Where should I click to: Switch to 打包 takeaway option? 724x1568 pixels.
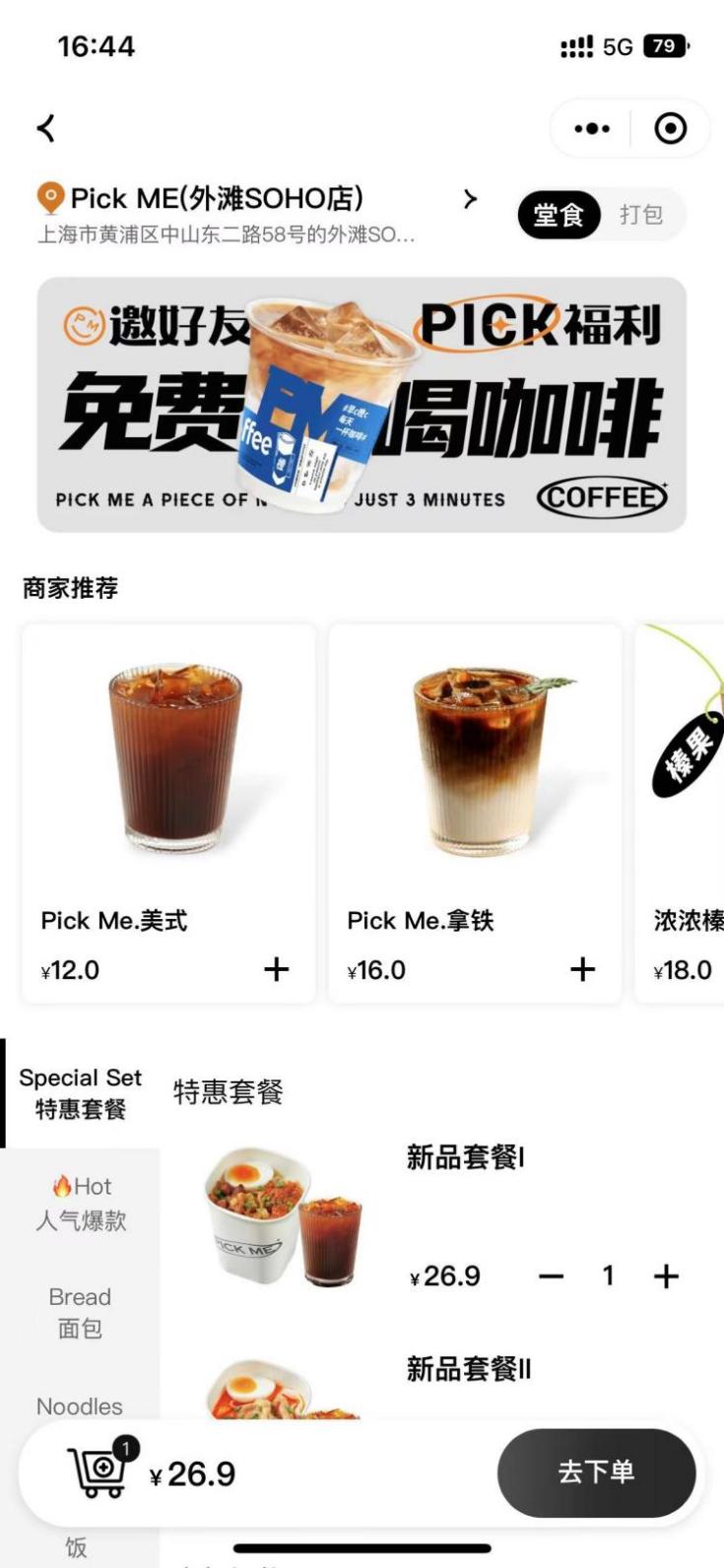[x=641, y=215]
